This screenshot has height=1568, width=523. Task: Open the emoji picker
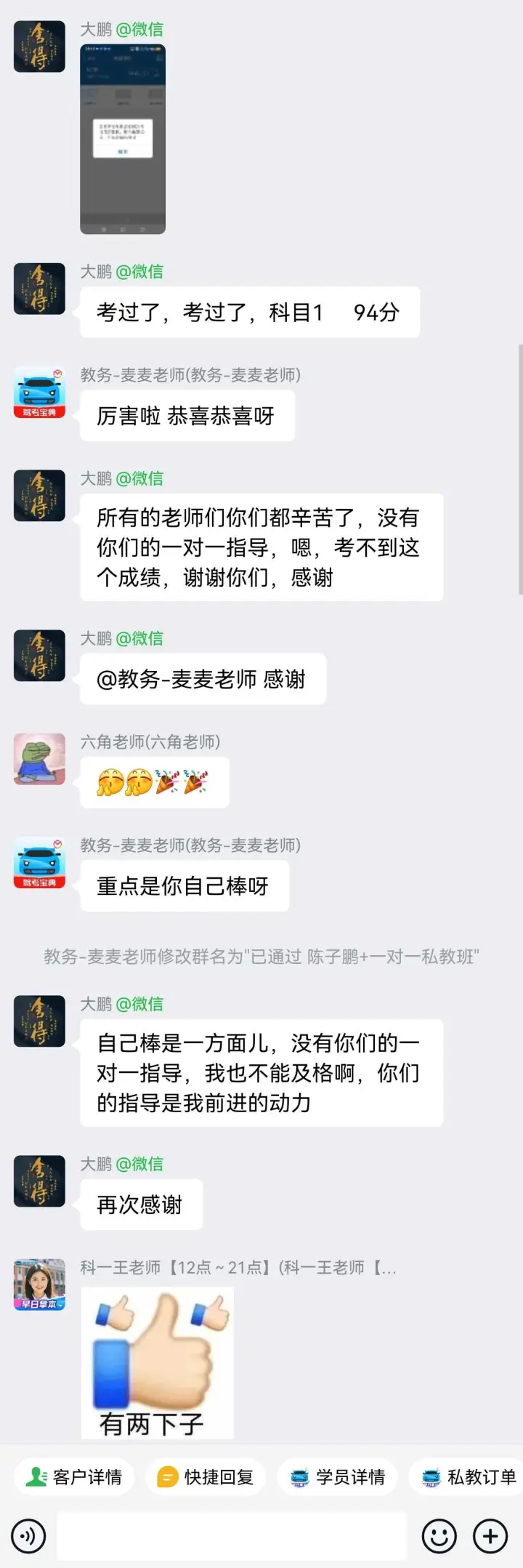(439, 1536)
